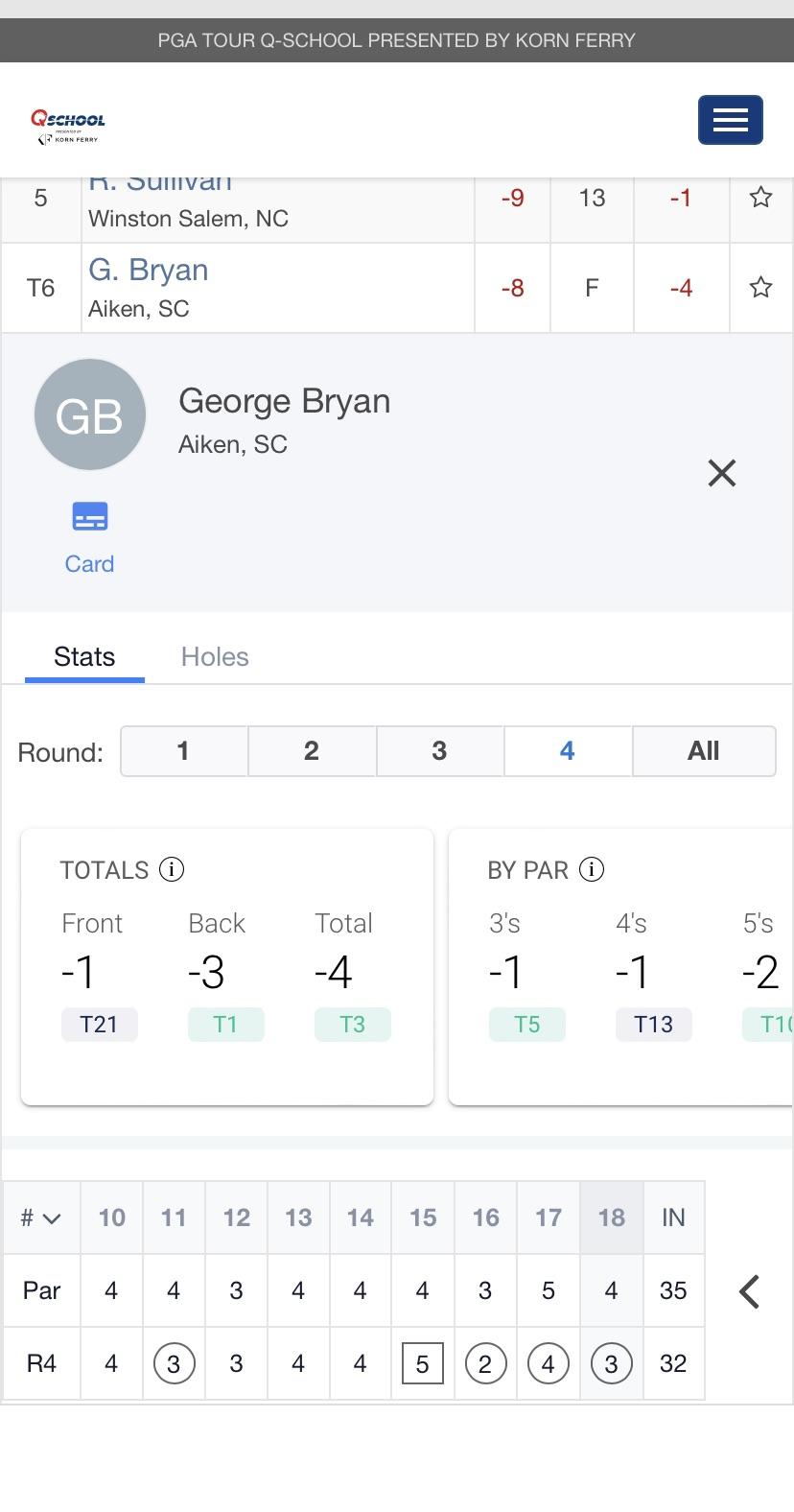Switch to the Holes tab

pyautogui.click(x=215, y=656)
